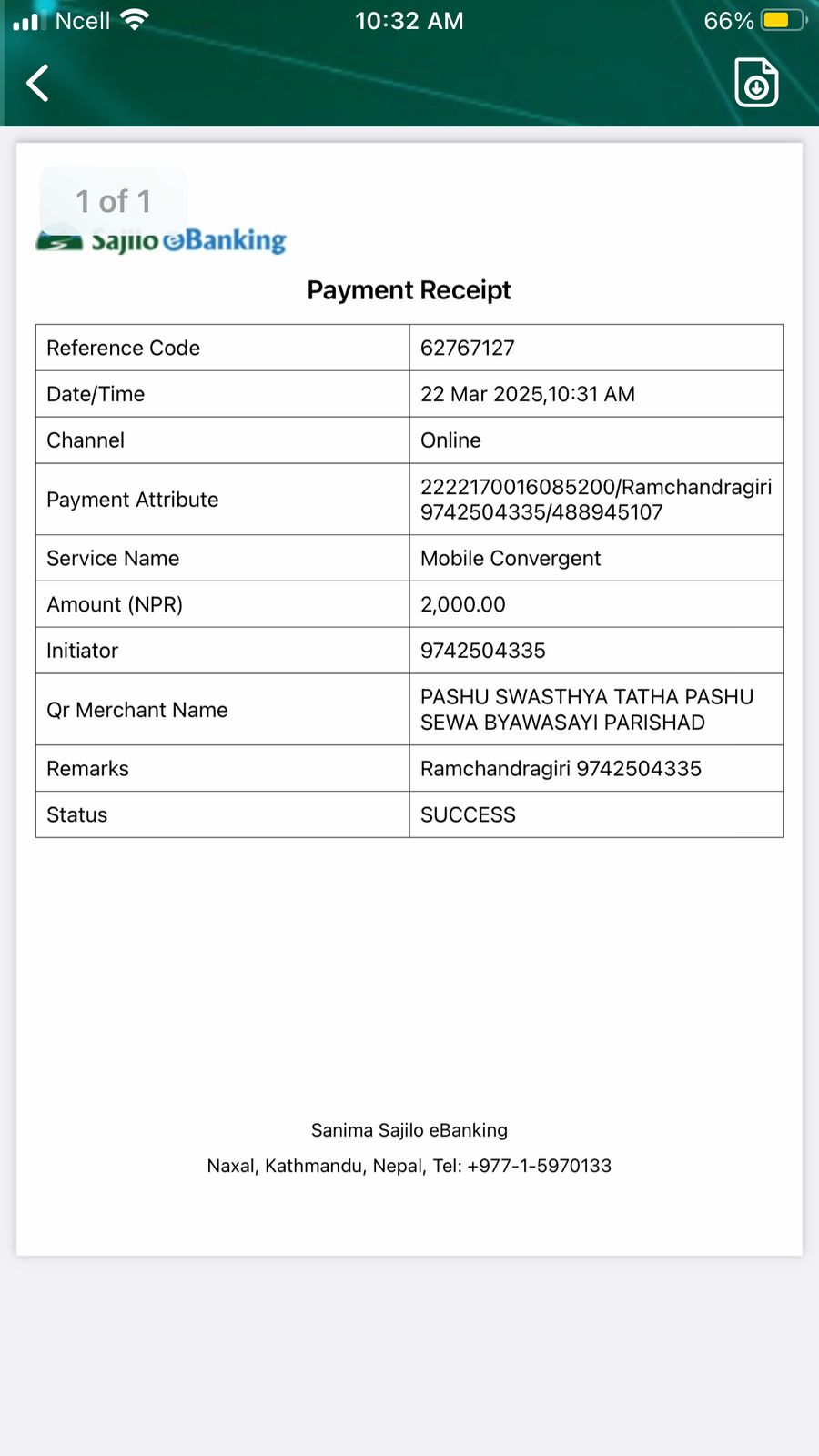819x1456 pixels.
Task: Go back using the top-left arrow
Action: (x=37, y=83)
